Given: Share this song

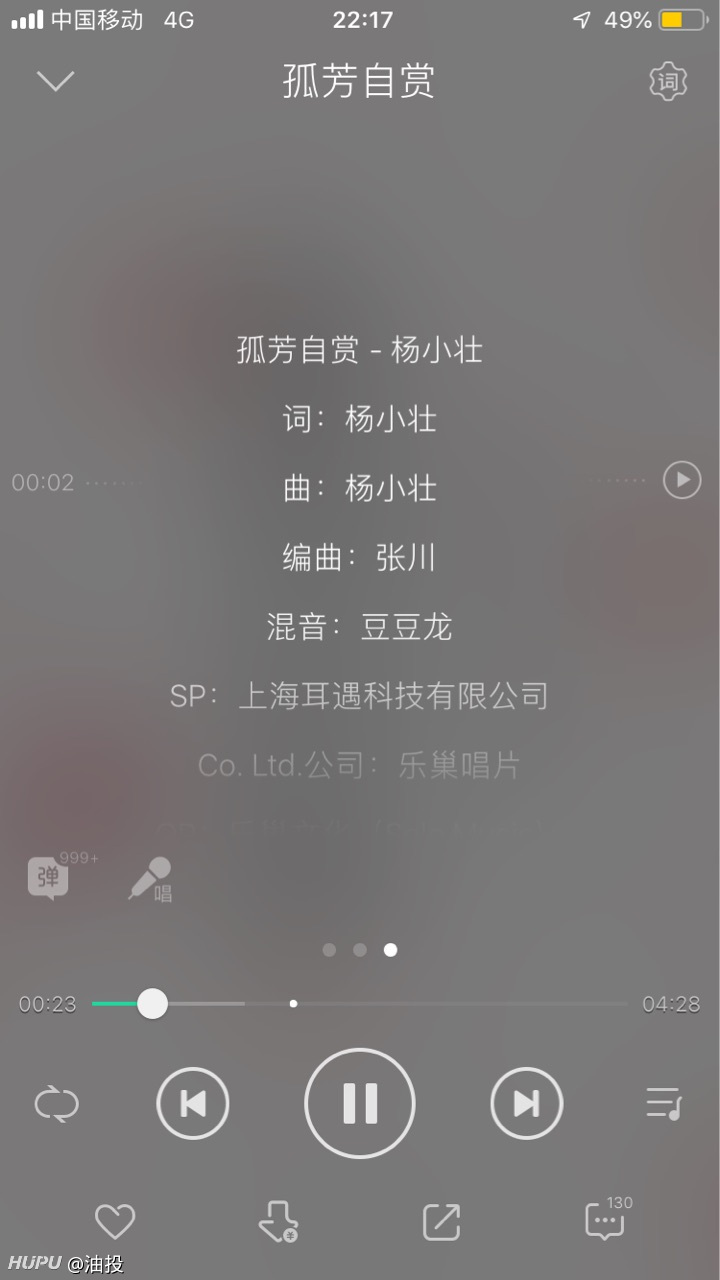Looking at the screenshot, I should point(441,1222).
